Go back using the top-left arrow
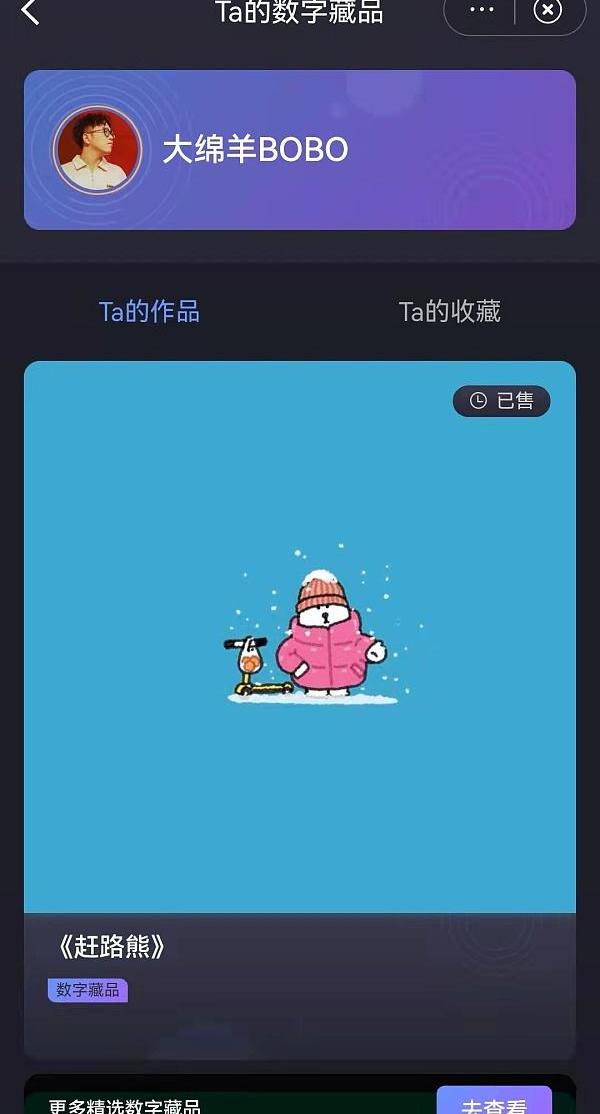The height and width of the screenshot is (1114, 600). tap(30, 13)
